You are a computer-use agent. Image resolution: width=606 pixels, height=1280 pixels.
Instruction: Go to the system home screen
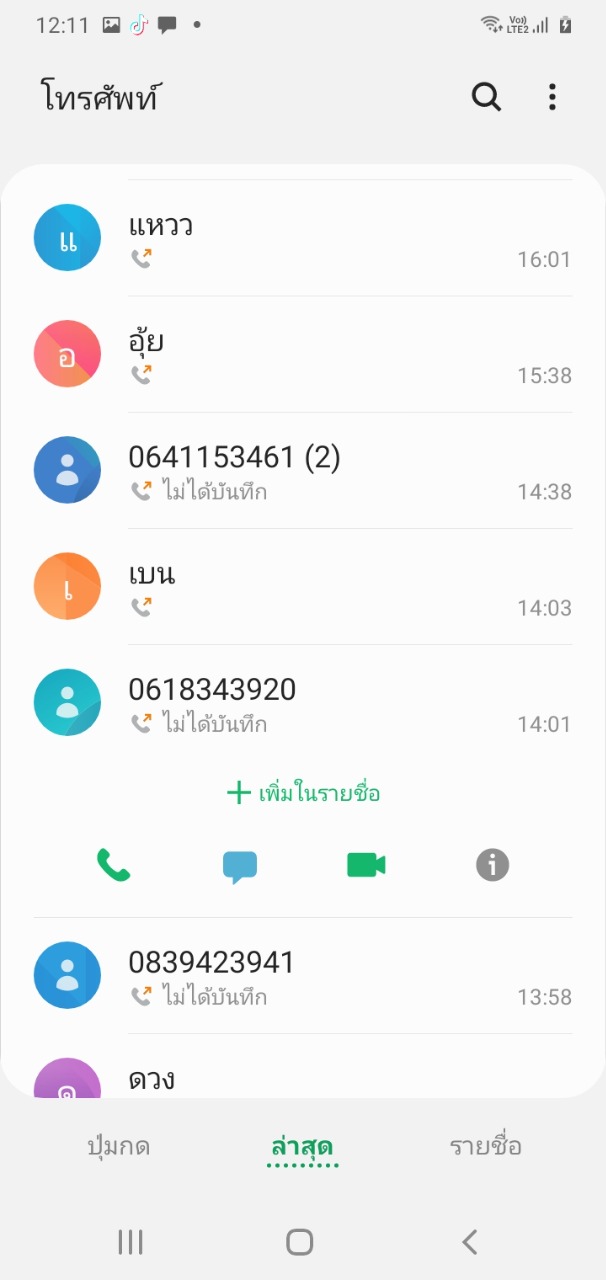300,1242
